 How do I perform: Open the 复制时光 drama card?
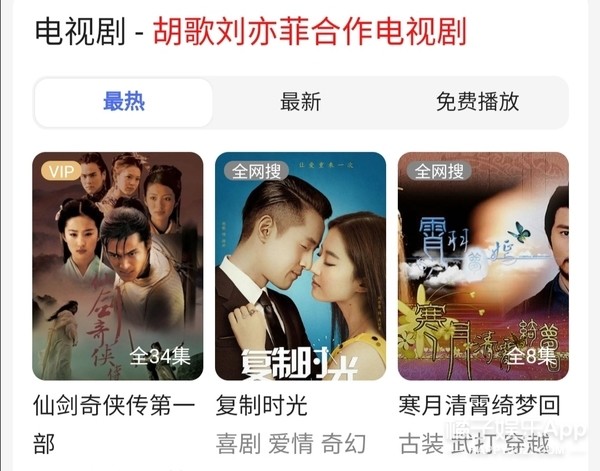pyautogui.click(x=300, y=266)
